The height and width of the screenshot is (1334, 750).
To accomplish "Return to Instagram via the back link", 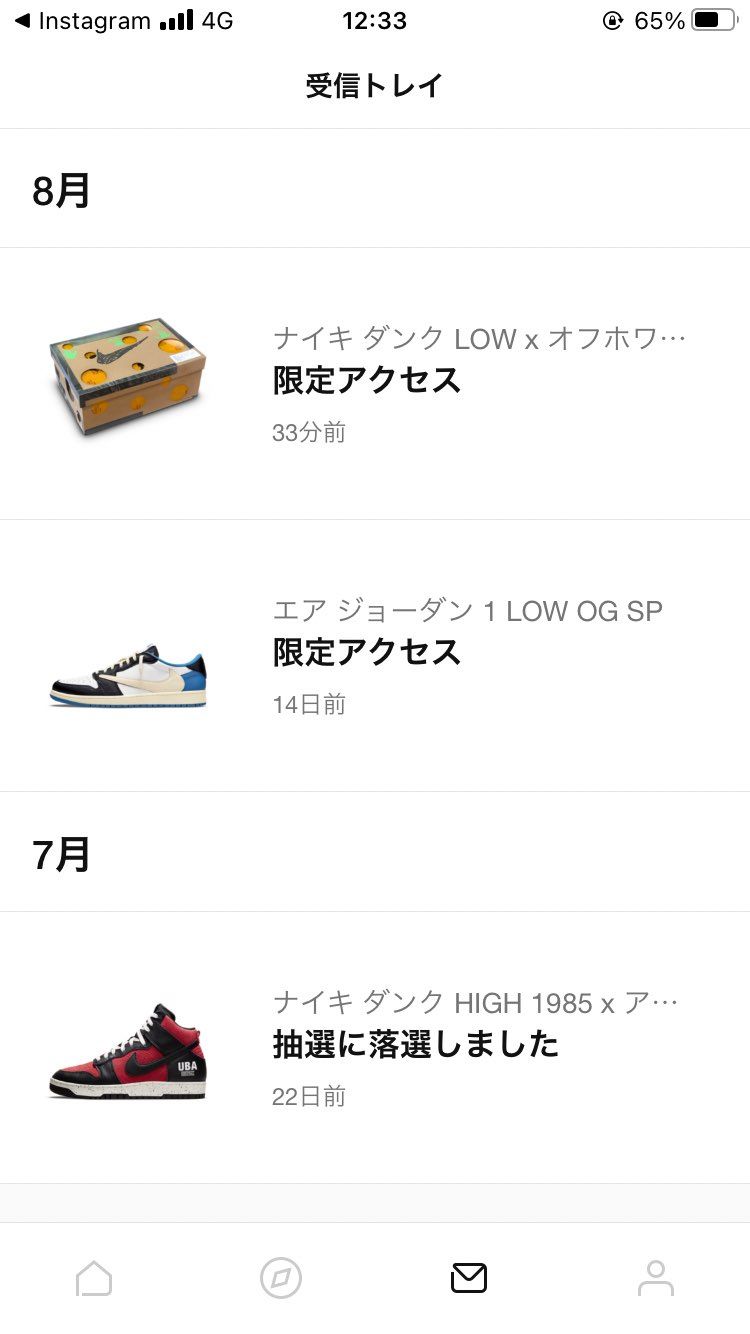I will tap(82, 21).
